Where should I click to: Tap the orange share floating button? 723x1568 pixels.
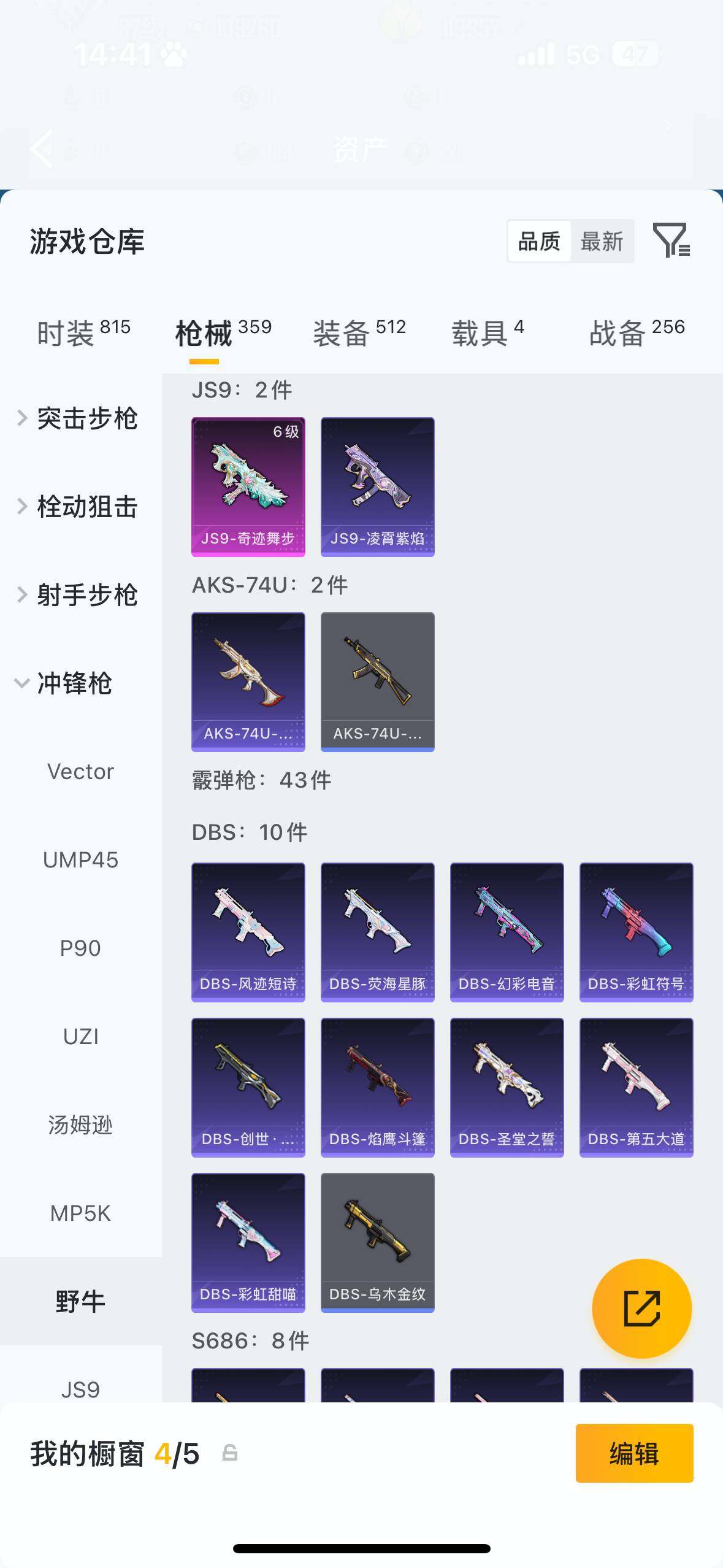tap(641, 1309)
